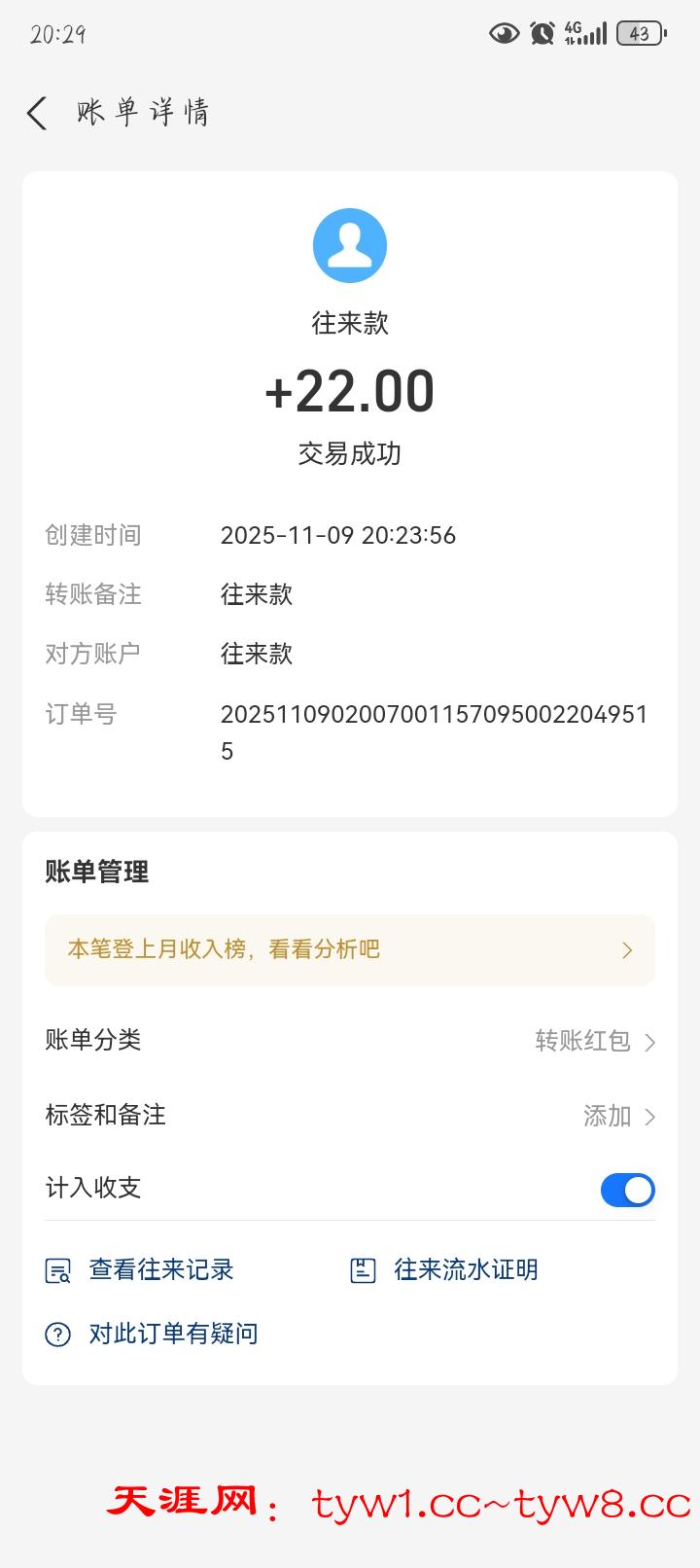Image resolution: width=700 pixels, height=1568 pixels.
Task: Go back from 账单详情 page
Action: pyautogui.click(x=37, y=113)
